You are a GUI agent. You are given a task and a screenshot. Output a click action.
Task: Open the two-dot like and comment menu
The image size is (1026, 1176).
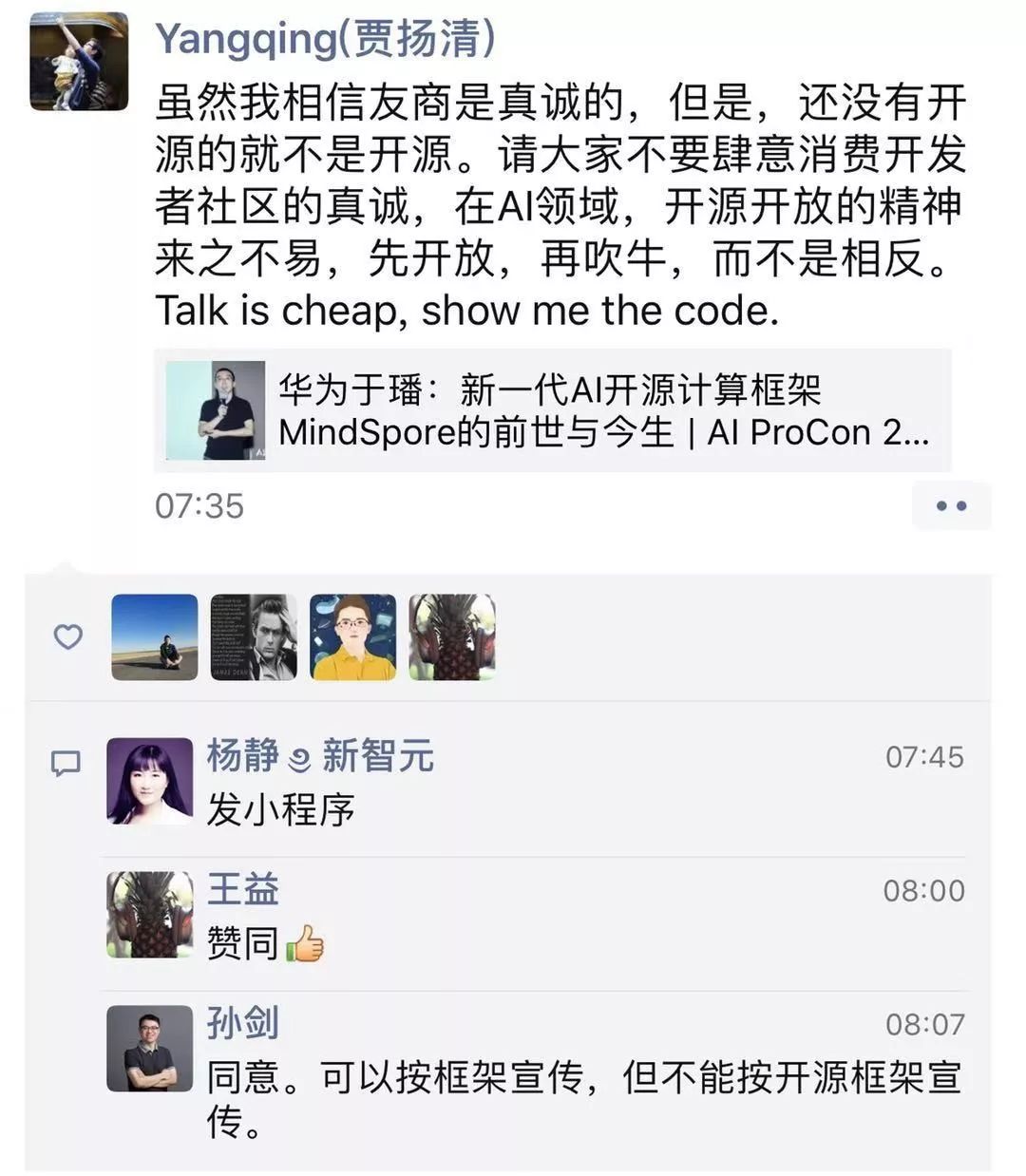pos(951,505)
